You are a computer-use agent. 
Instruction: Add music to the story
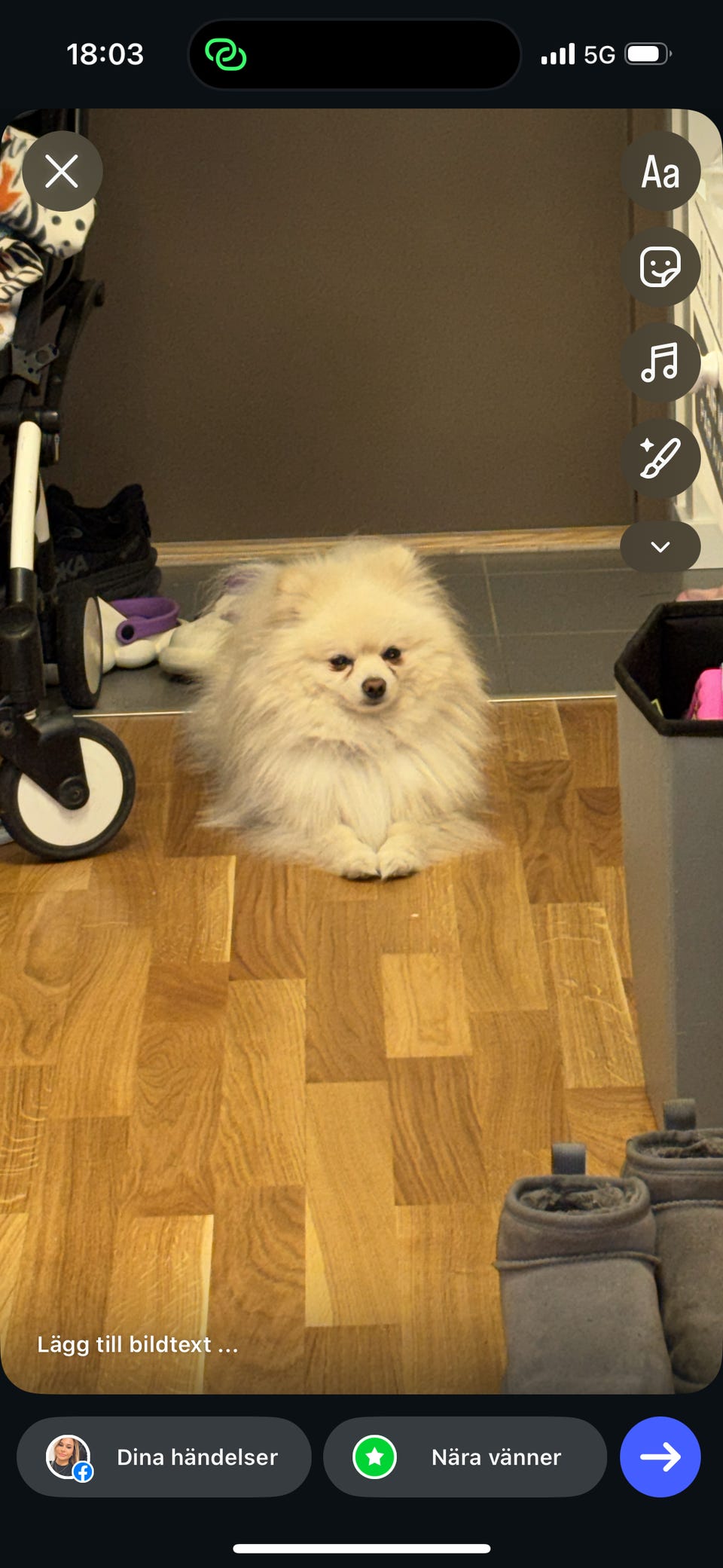pyautogui.click(x=660, y=362)
